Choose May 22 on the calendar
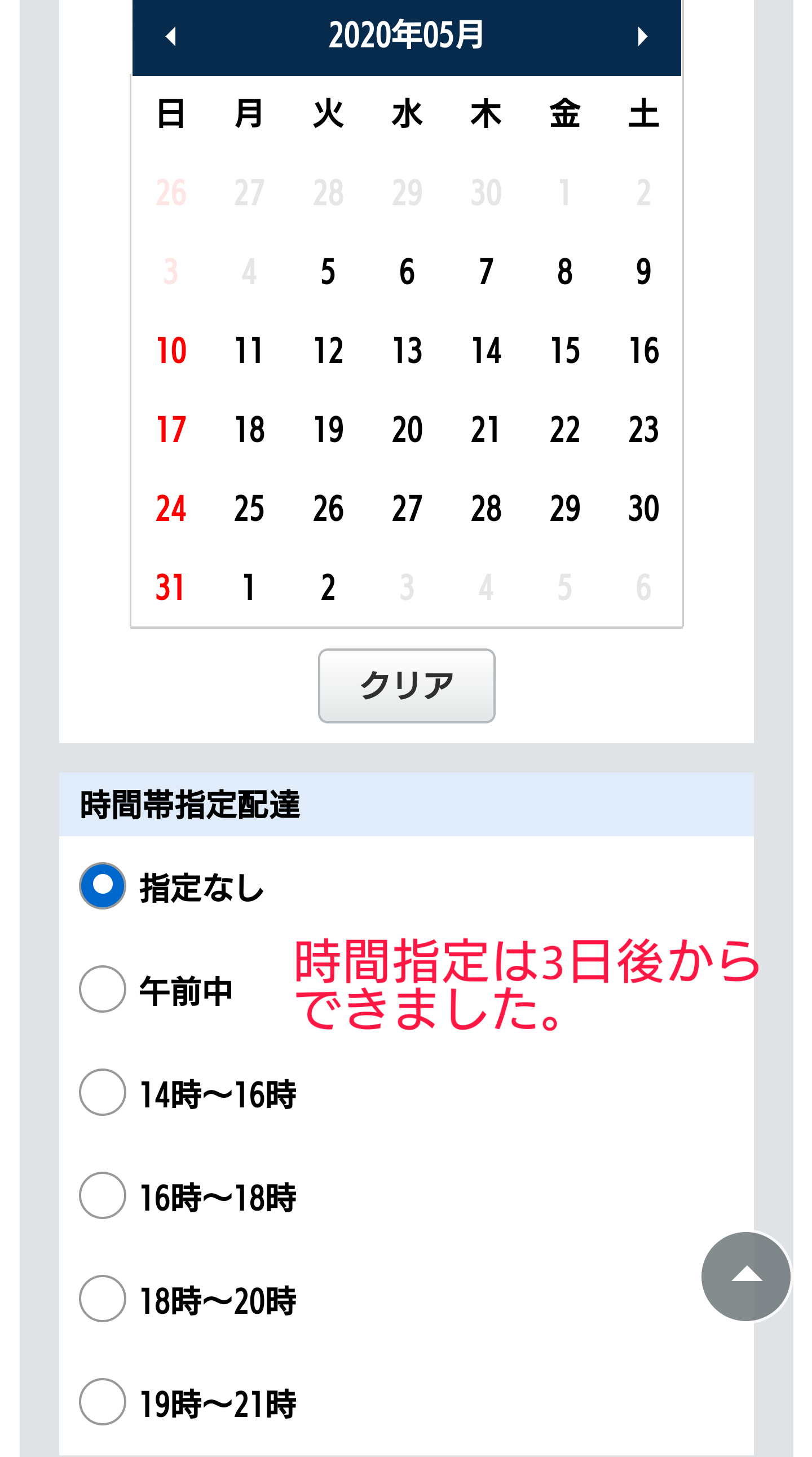Image resolution: width=812 pixels, height=1457 pixels. point(565,429)
